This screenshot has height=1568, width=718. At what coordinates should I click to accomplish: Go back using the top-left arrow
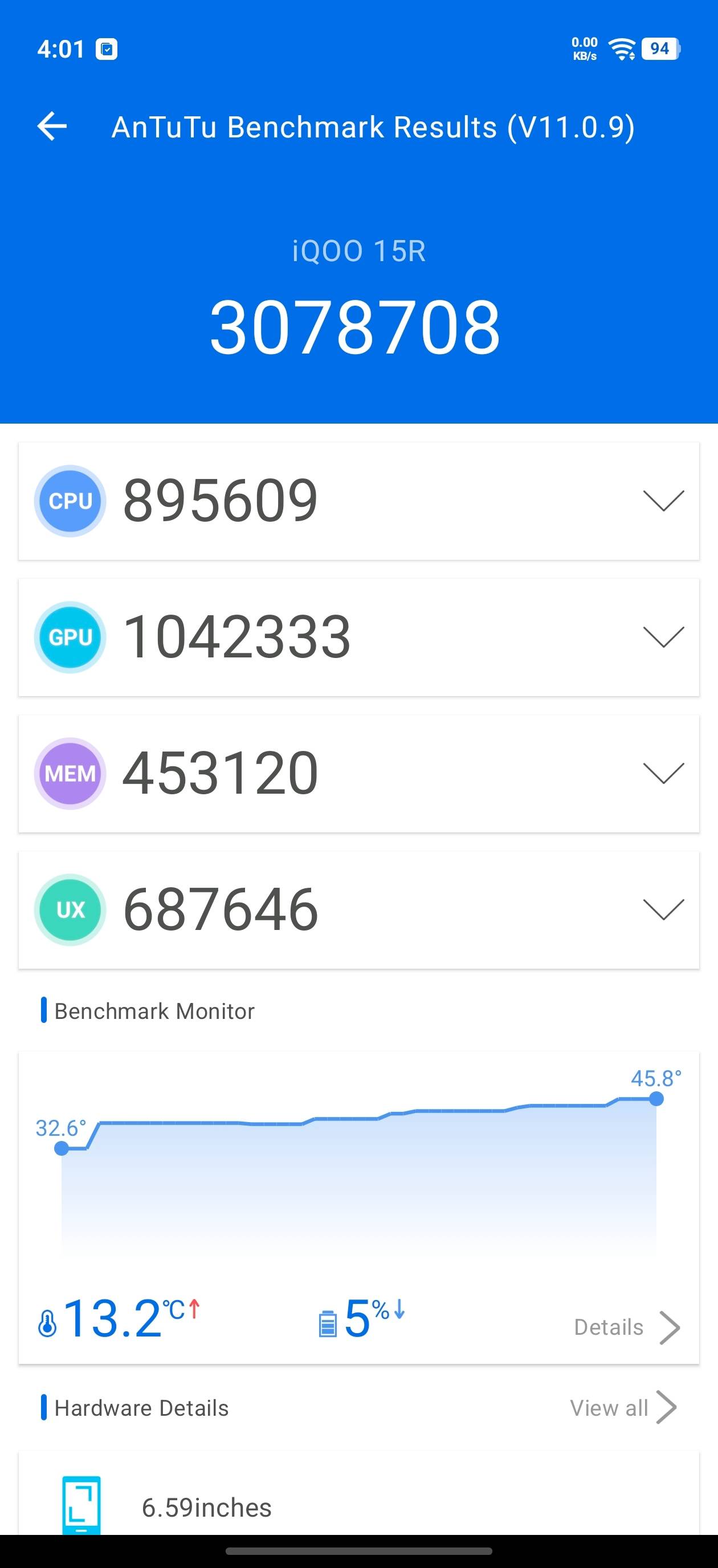coord(52,127)
